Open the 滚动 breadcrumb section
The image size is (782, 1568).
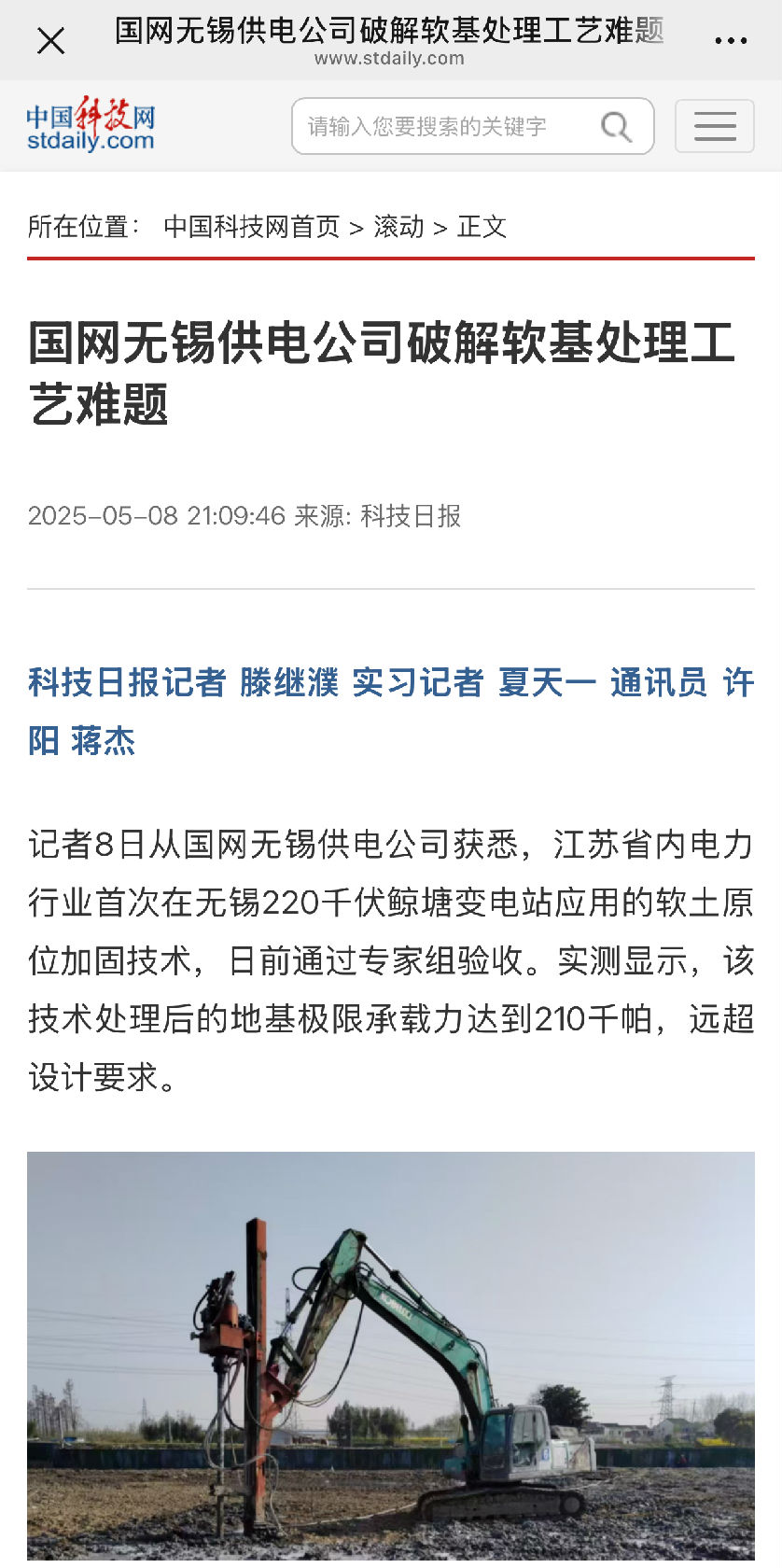click(x=398, y=227)
